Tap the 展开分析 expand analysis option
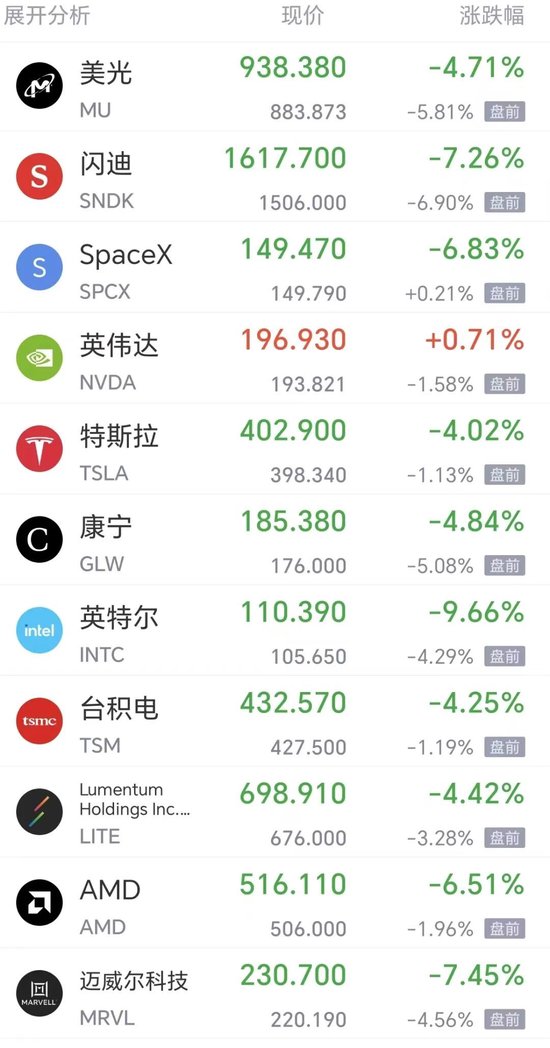Screen dimensions: 550x1048 (x=47, y=15)
